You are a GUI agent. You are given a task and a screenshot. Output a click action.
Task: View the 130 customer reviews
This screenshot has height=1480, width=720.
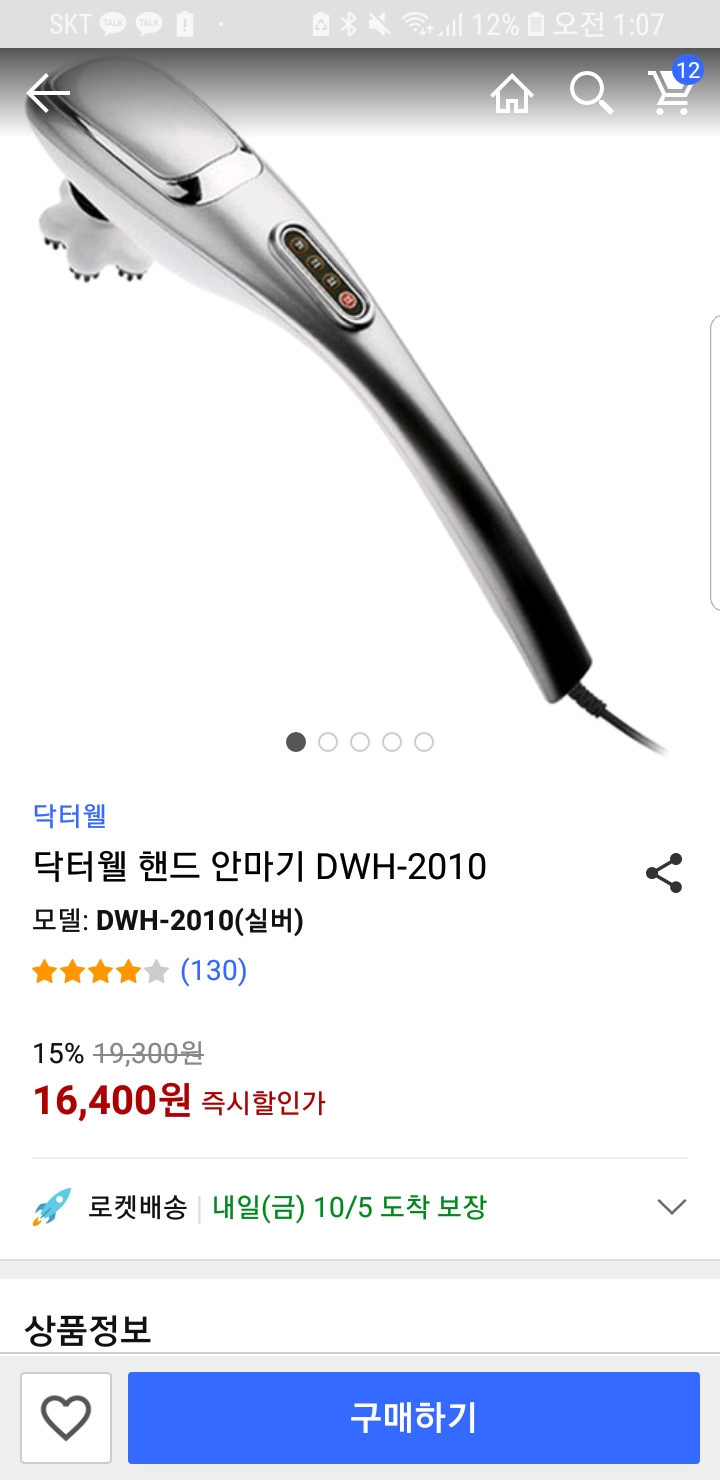pos(213,970)
